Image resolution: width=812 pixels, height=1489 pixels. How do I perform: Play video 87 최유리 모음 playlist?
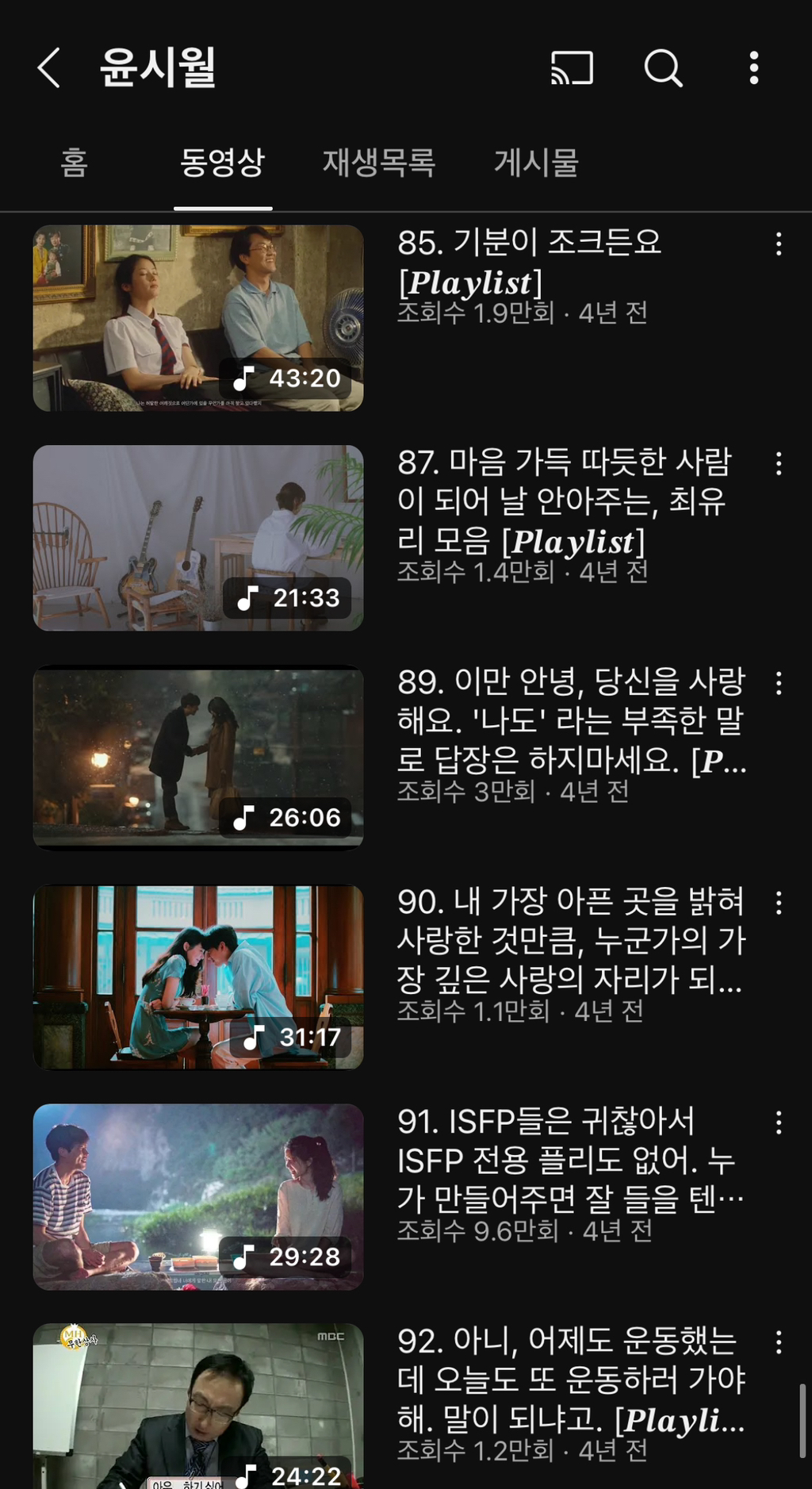point(198,538)
